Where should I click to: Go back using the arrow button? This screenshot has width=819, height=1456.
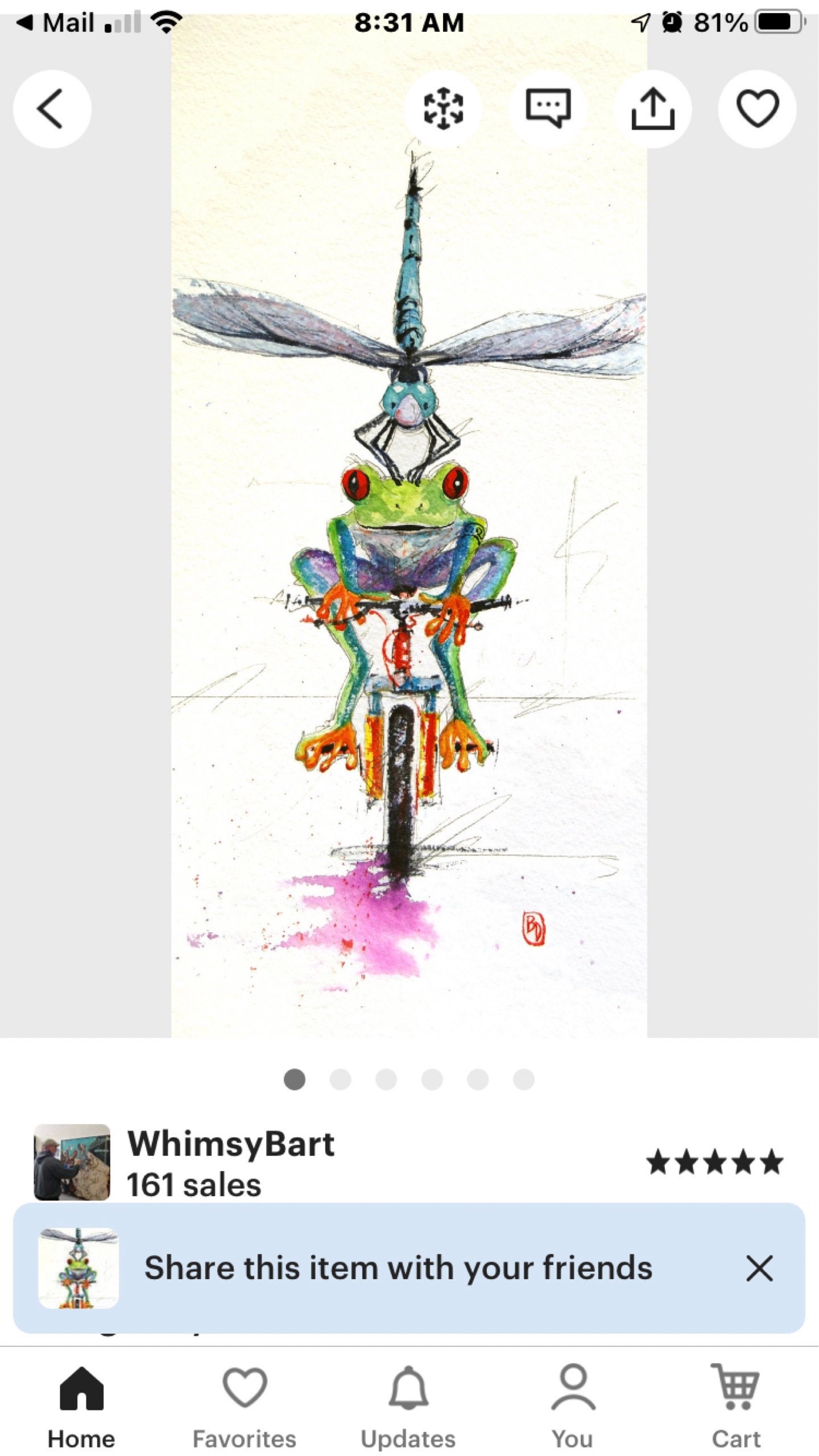(52, 109)
